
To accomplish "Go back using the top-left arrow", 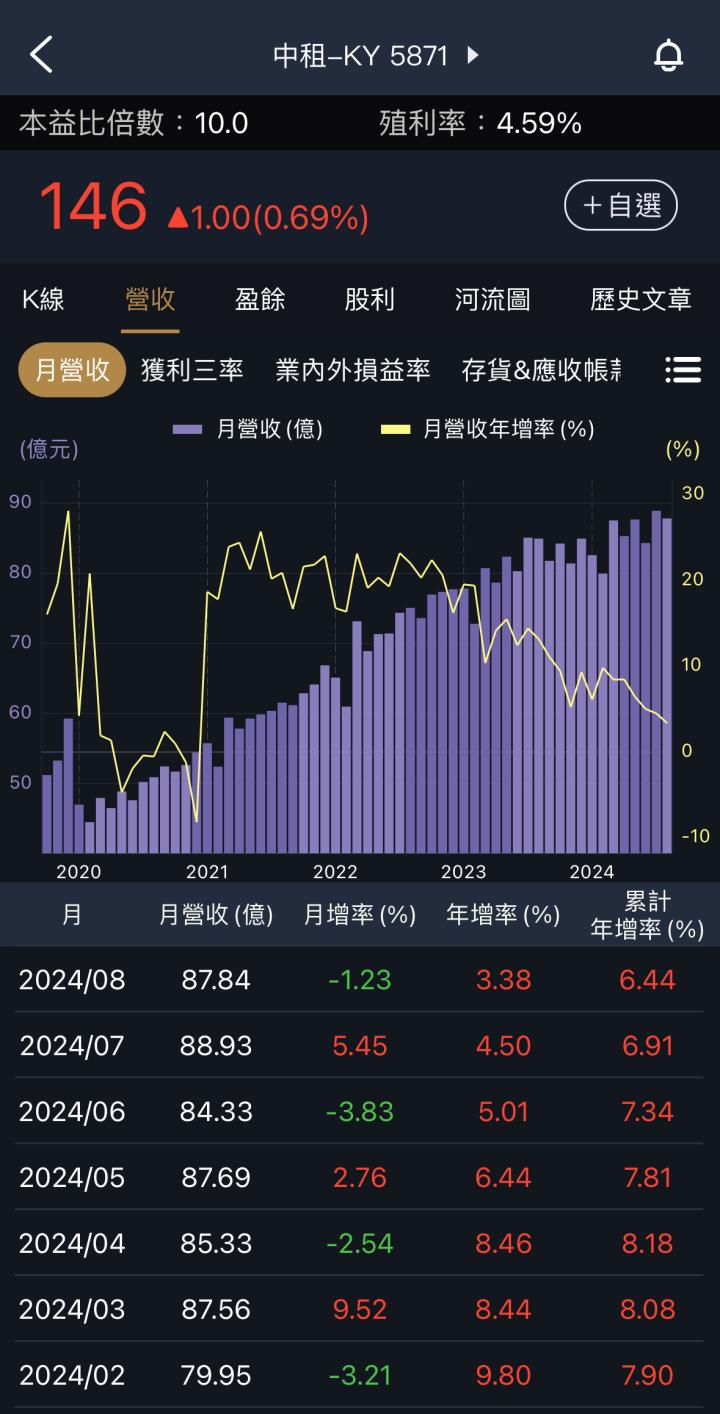I will click(41, 55).
